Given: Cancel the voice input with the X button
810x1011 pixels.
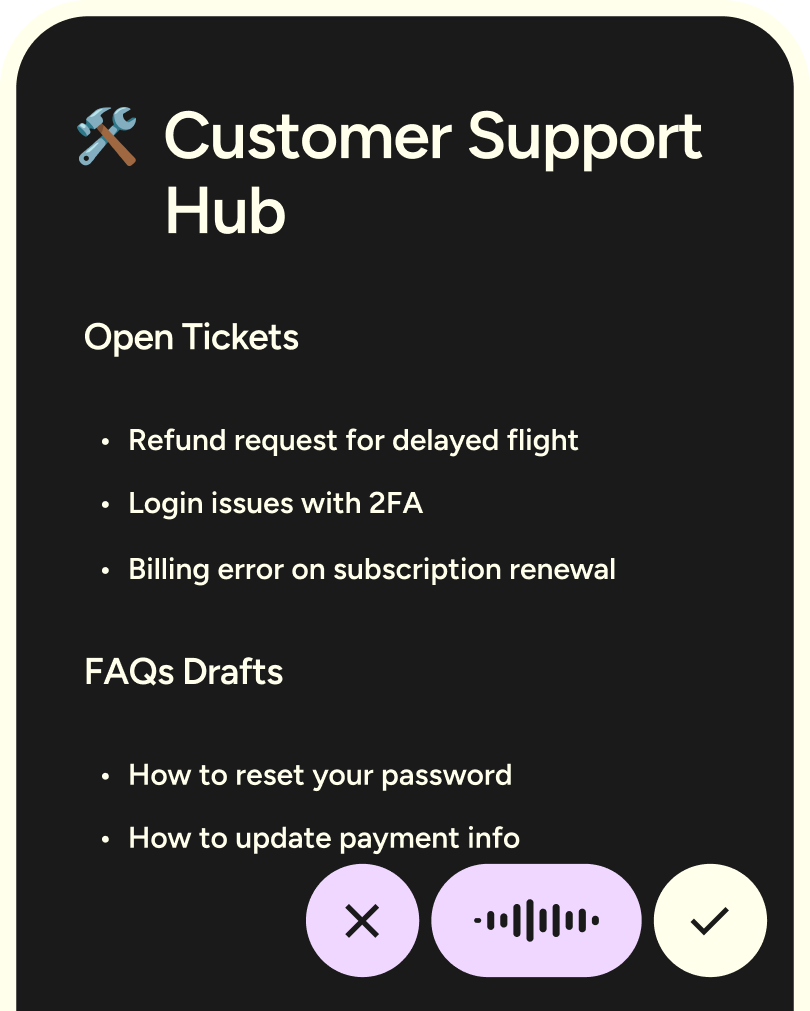Looking at the screenshot, I should point(362,920).
